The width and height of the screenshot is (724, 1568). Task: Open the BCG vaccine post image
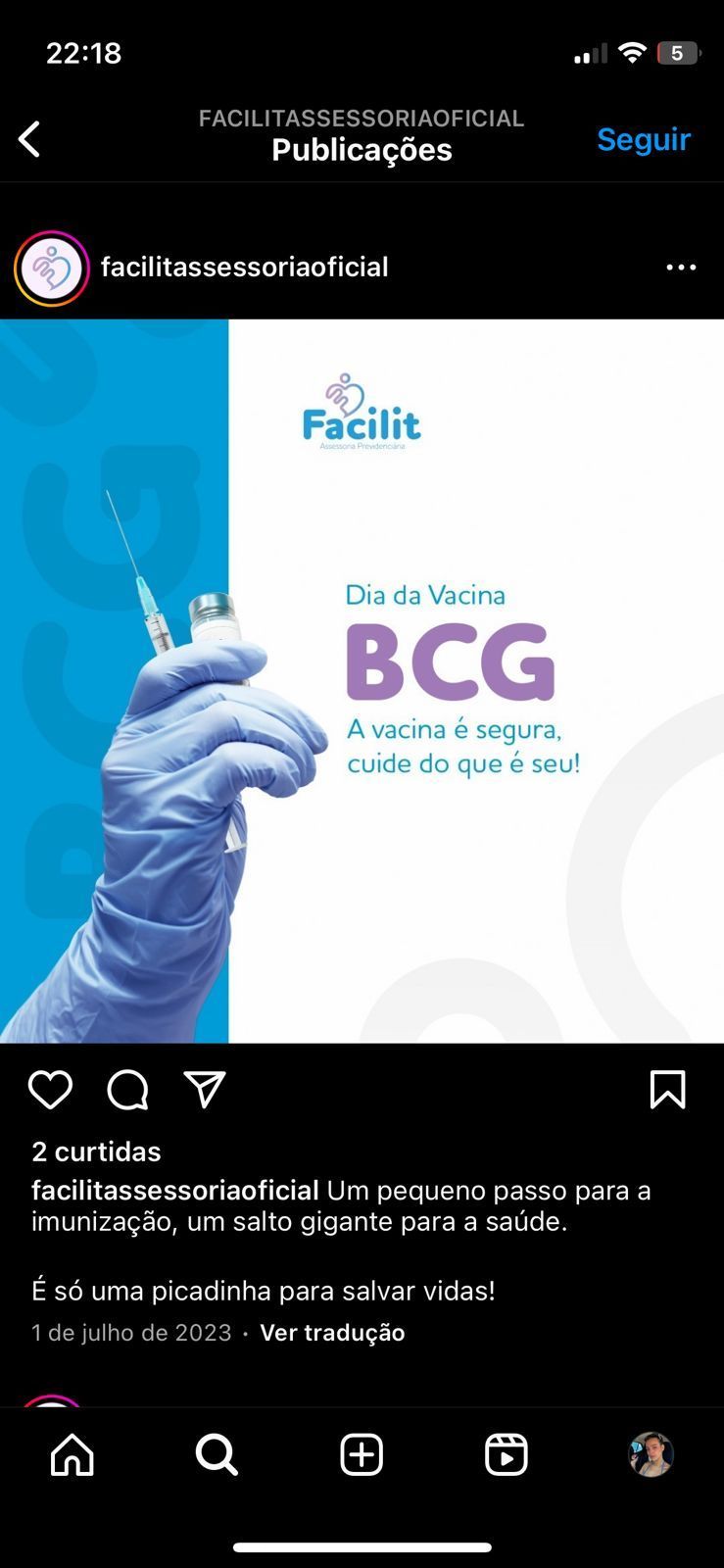click(362, 681)
